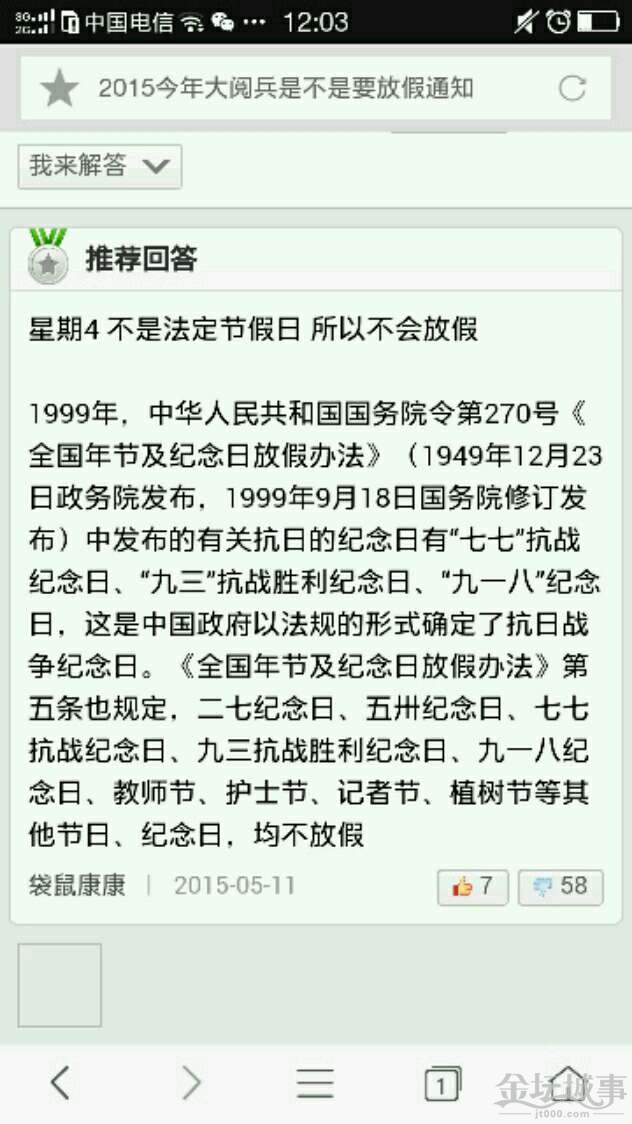The width and height of the screenshot is (632, 1124).
Task: Expand the 我来解答 dropdown
Action: [x=100, y=166]
